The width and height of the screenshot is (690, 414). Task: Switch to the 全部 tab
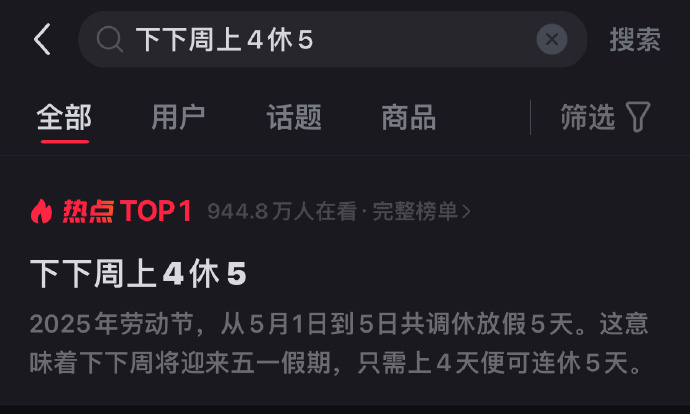pyautogui.click(x=64, y=118)
